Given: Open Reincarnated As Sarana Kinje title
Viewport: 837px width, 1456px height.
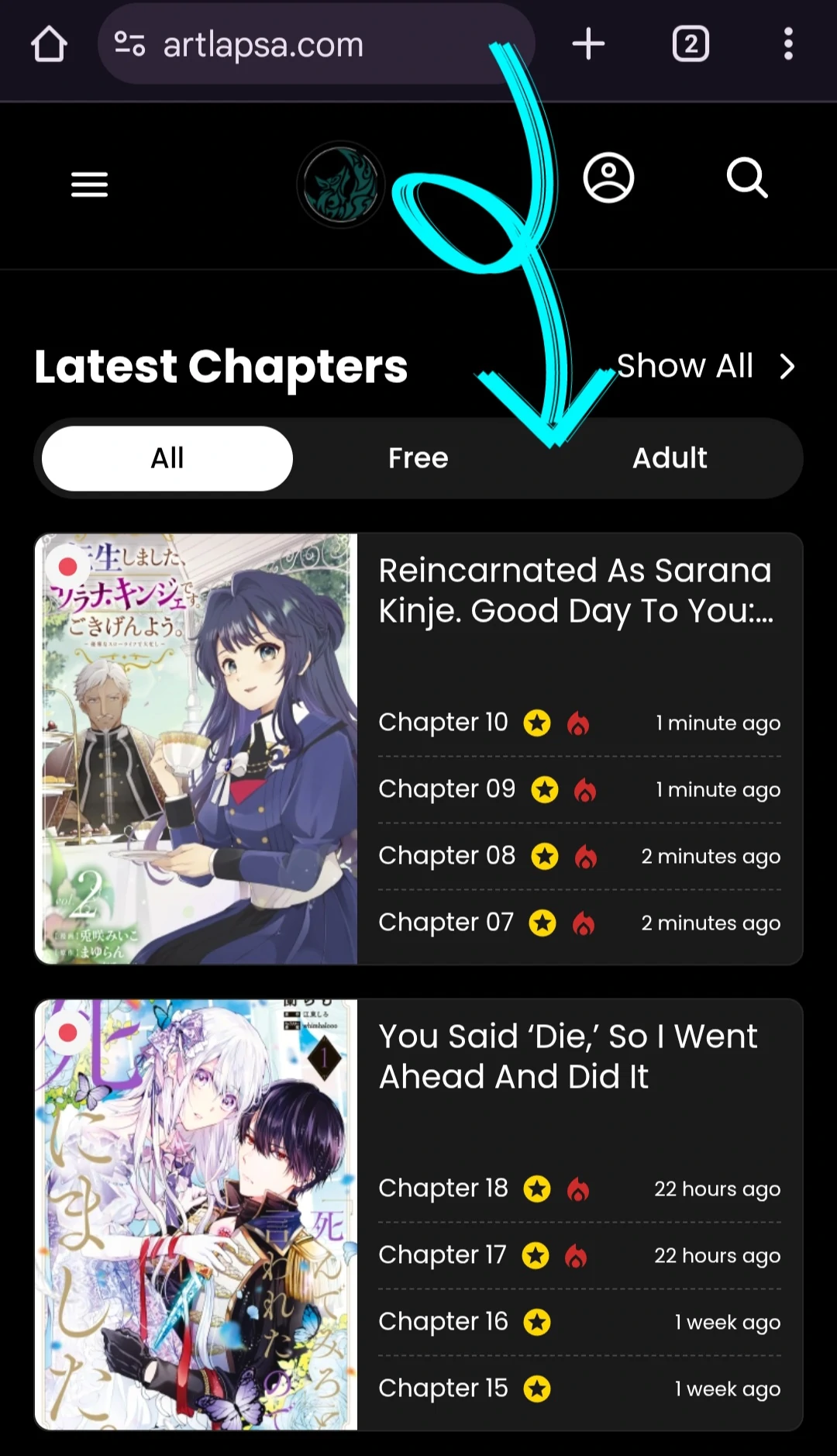Looking at the screenshot, I should [x=575, y=591].
